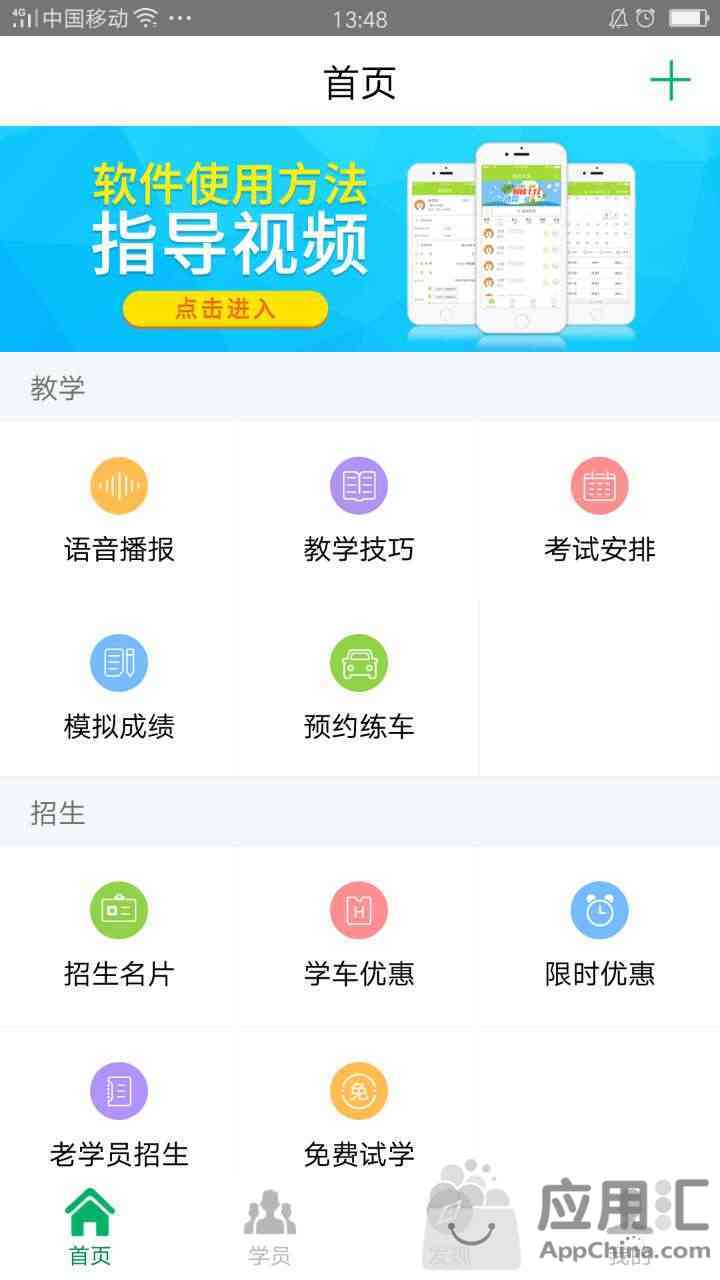
Task: Select 预约练车 practice booking
Action: 359,688
